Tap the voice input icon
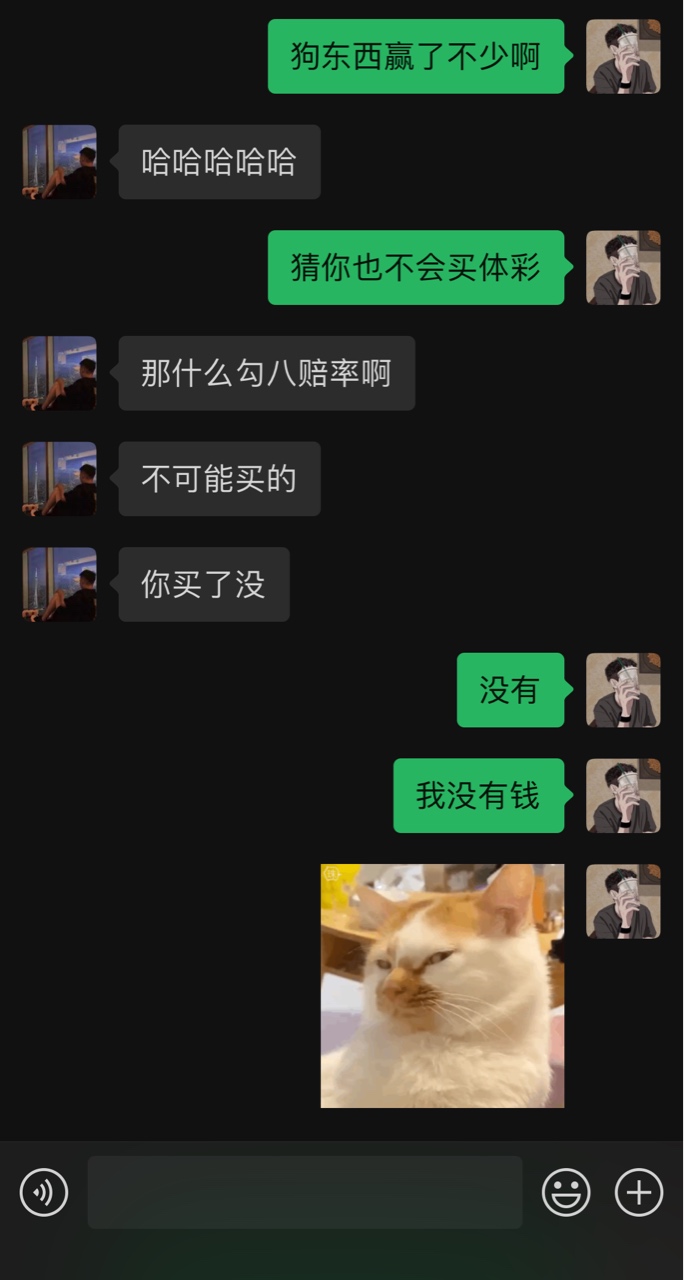The height and width of the screenshot is (1280, 684). [44, 1192]
